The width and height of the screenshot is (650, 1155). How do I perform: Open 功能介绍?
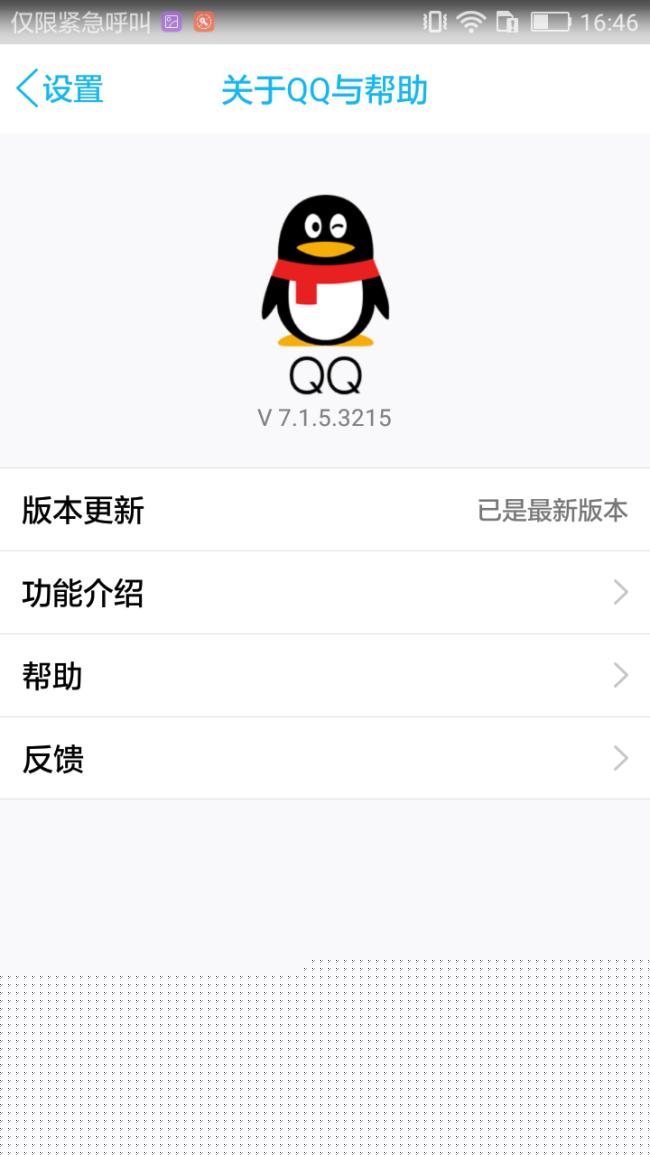325,592
